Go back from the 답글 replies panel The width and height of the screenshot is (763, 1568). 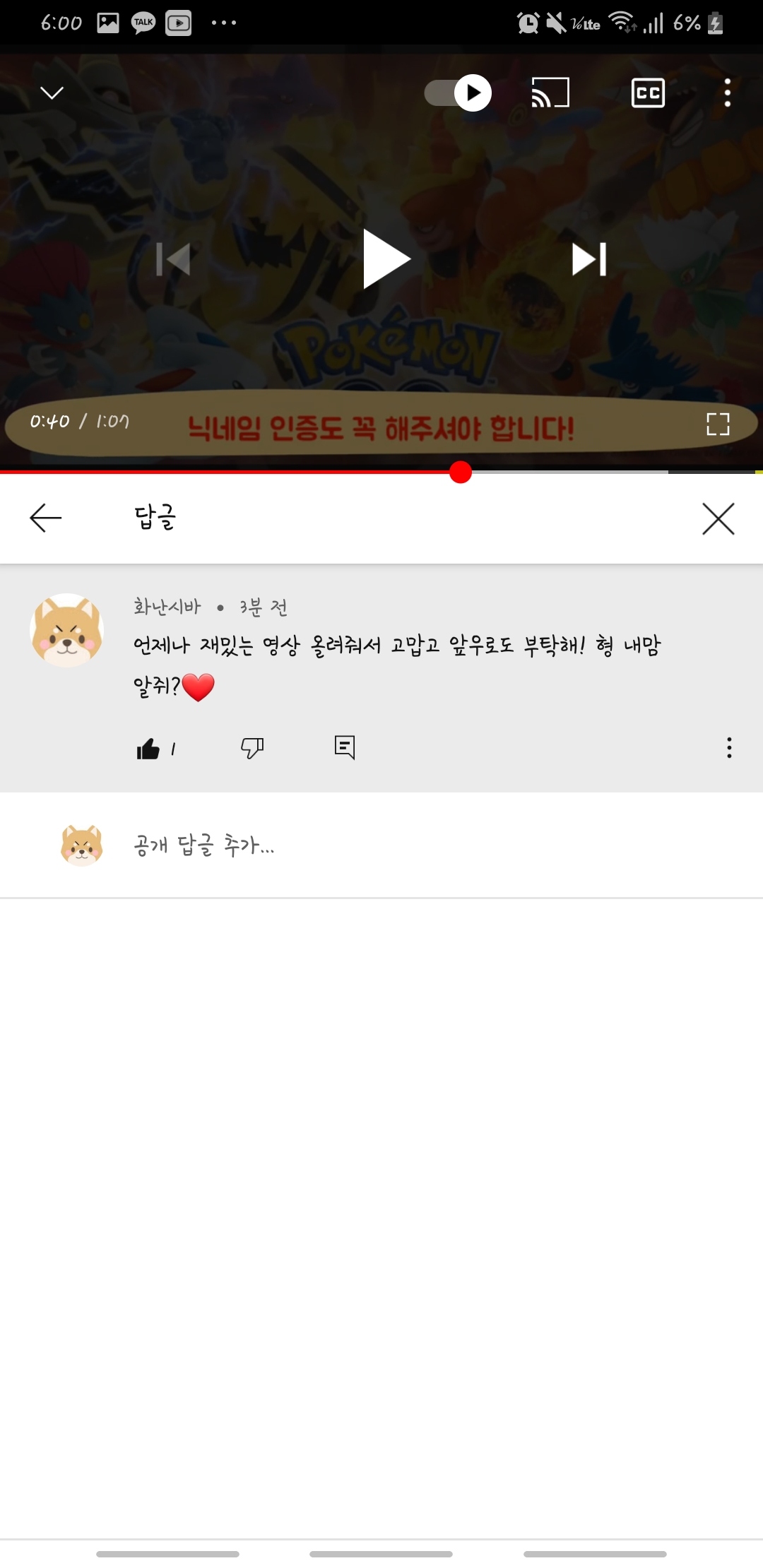point(46,518)
